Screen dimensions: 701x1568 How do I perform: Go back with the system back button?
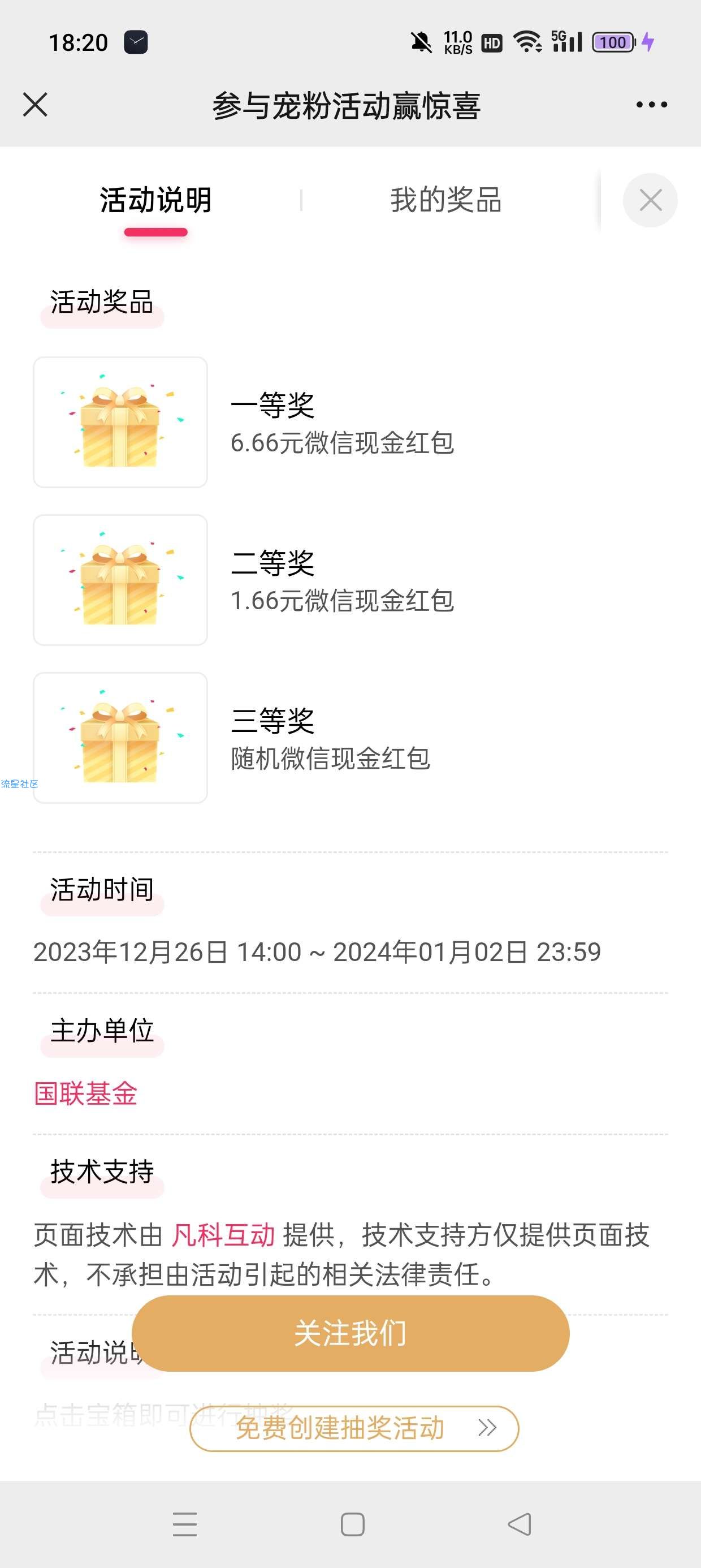click(520, 1524)
